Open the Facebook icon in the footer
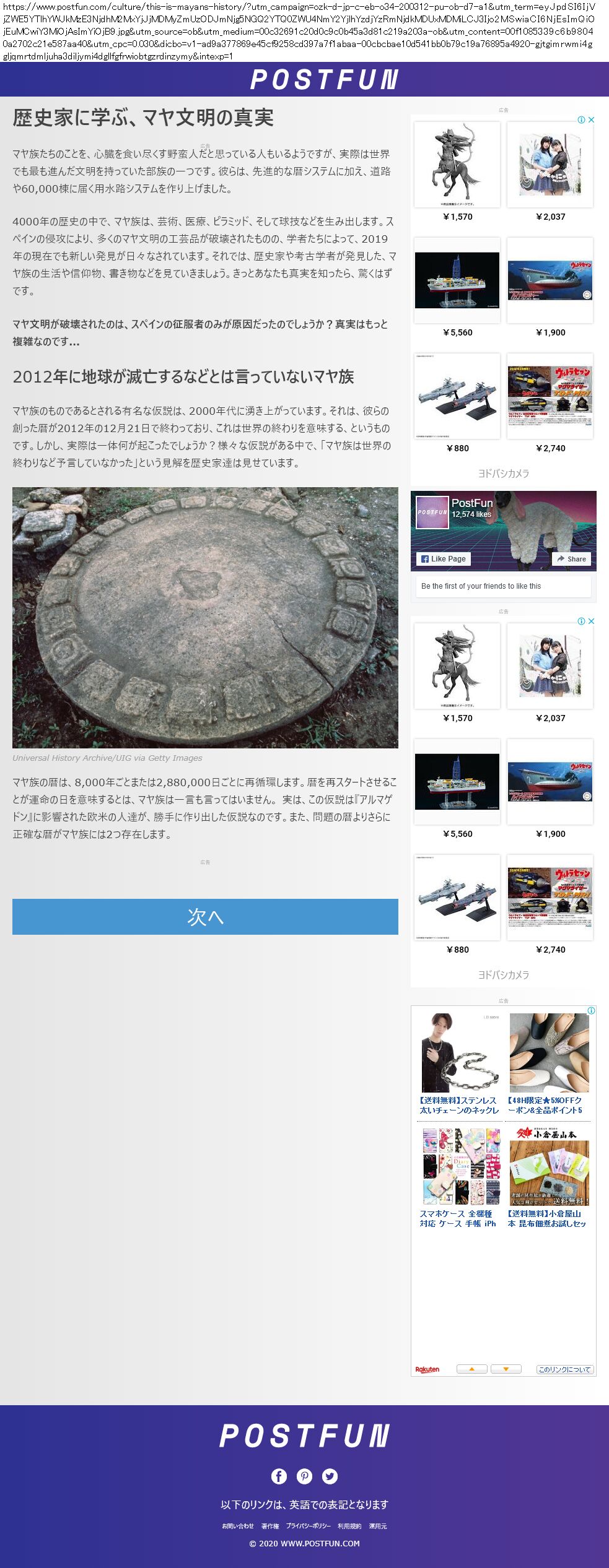609x1568 pixels. coord(279,1476)
